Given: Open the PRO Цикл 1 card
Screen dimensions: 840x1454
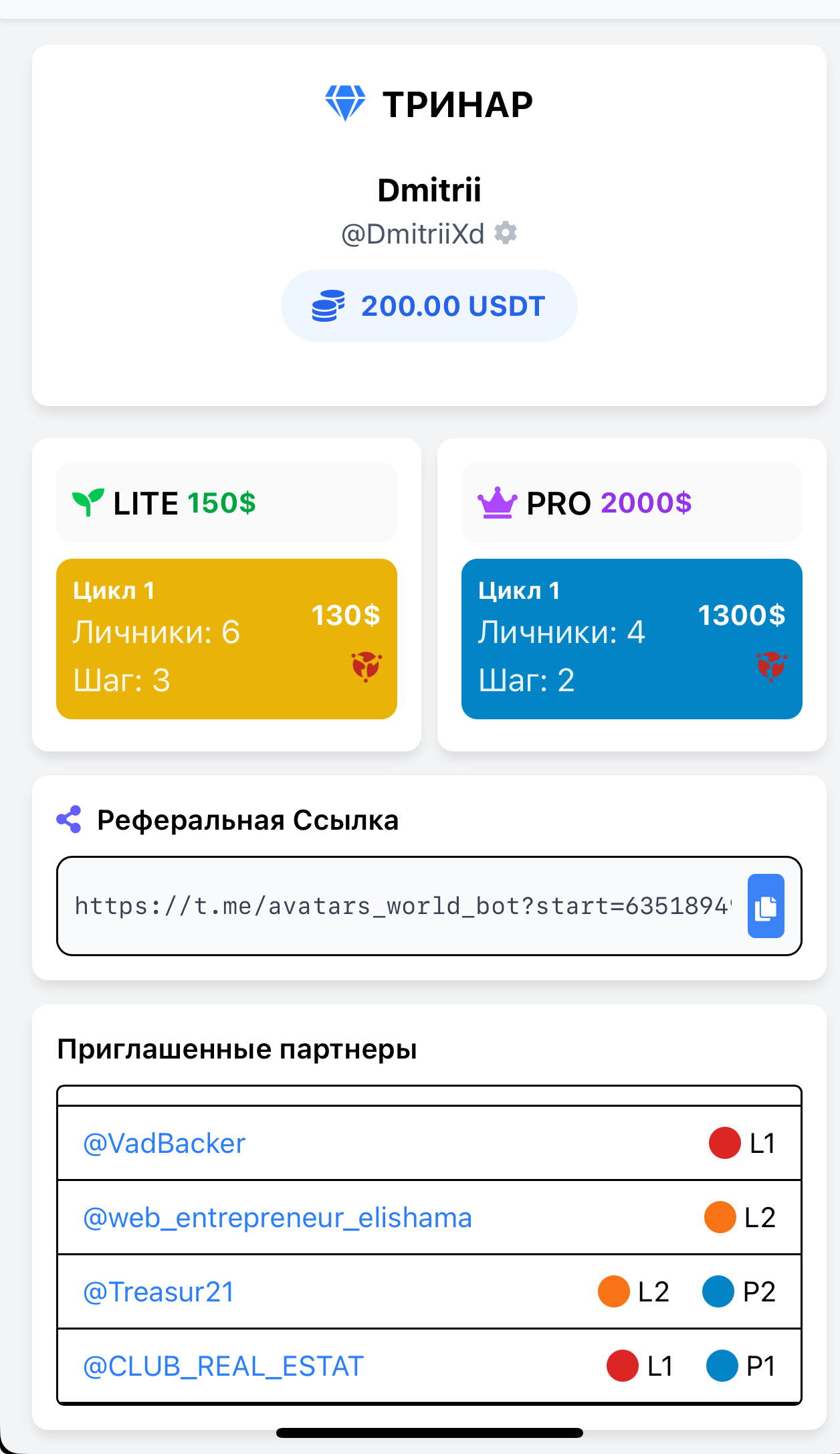Looking at the screenshot, I should point(631,638).
